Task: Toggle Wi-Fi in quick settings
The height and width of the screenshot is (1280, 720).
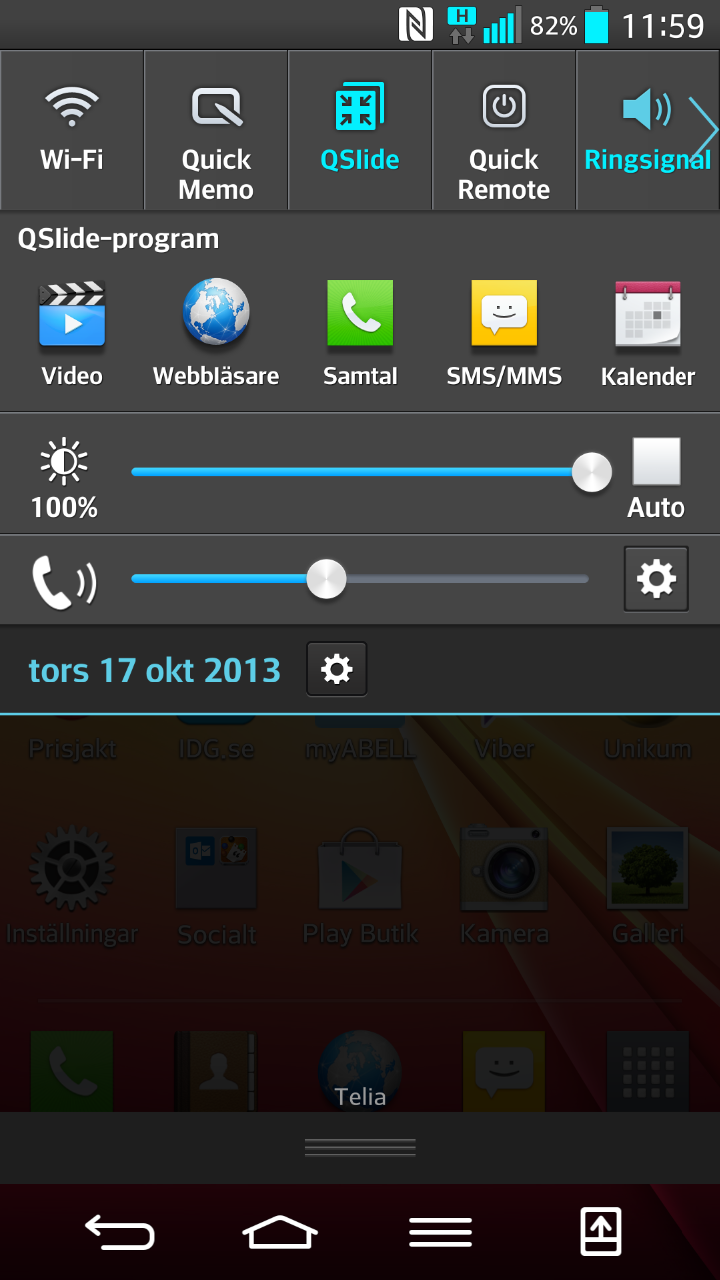Action: [72, 130]
